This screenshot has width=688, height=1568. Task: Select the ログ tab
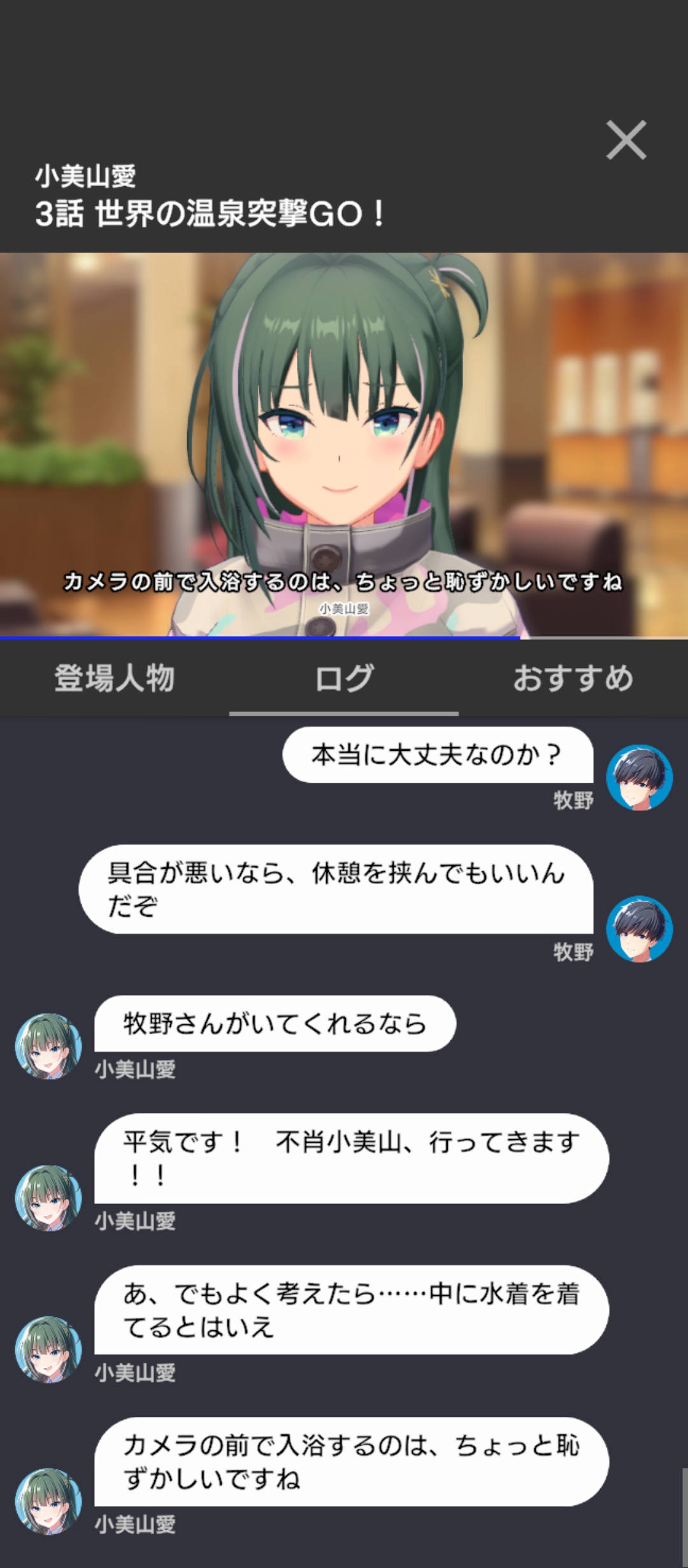click(x=344, y=678)
